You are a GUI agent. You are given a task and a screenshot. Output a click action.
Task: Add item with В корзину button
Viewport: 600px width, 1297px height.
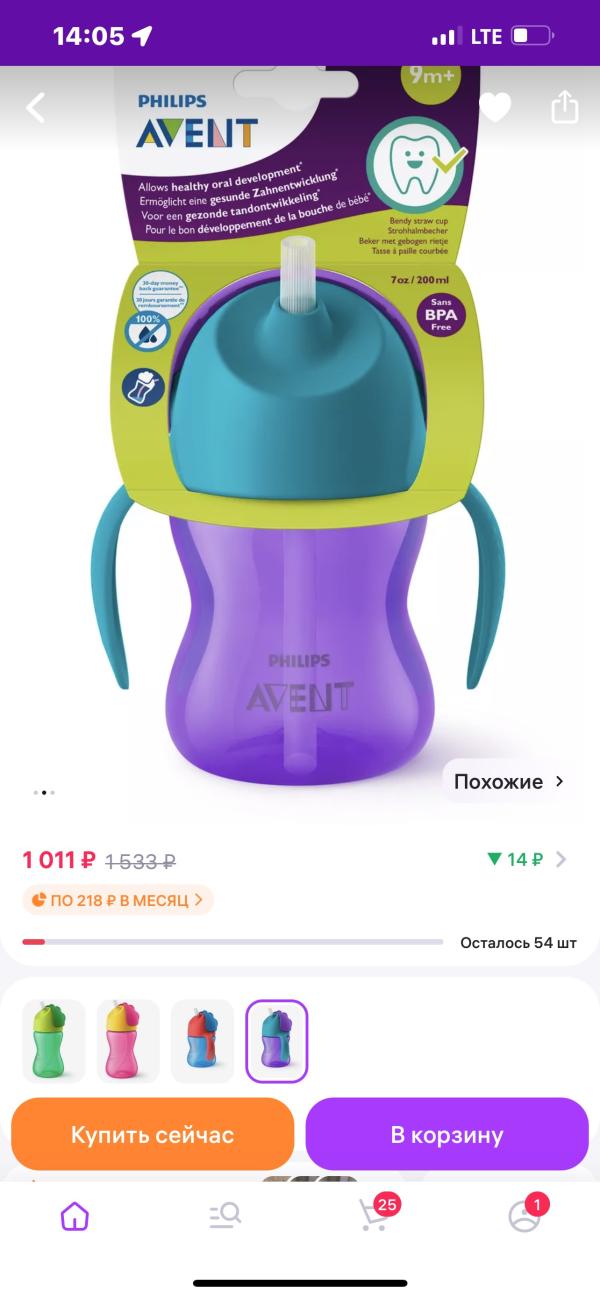click(447, 1134)
